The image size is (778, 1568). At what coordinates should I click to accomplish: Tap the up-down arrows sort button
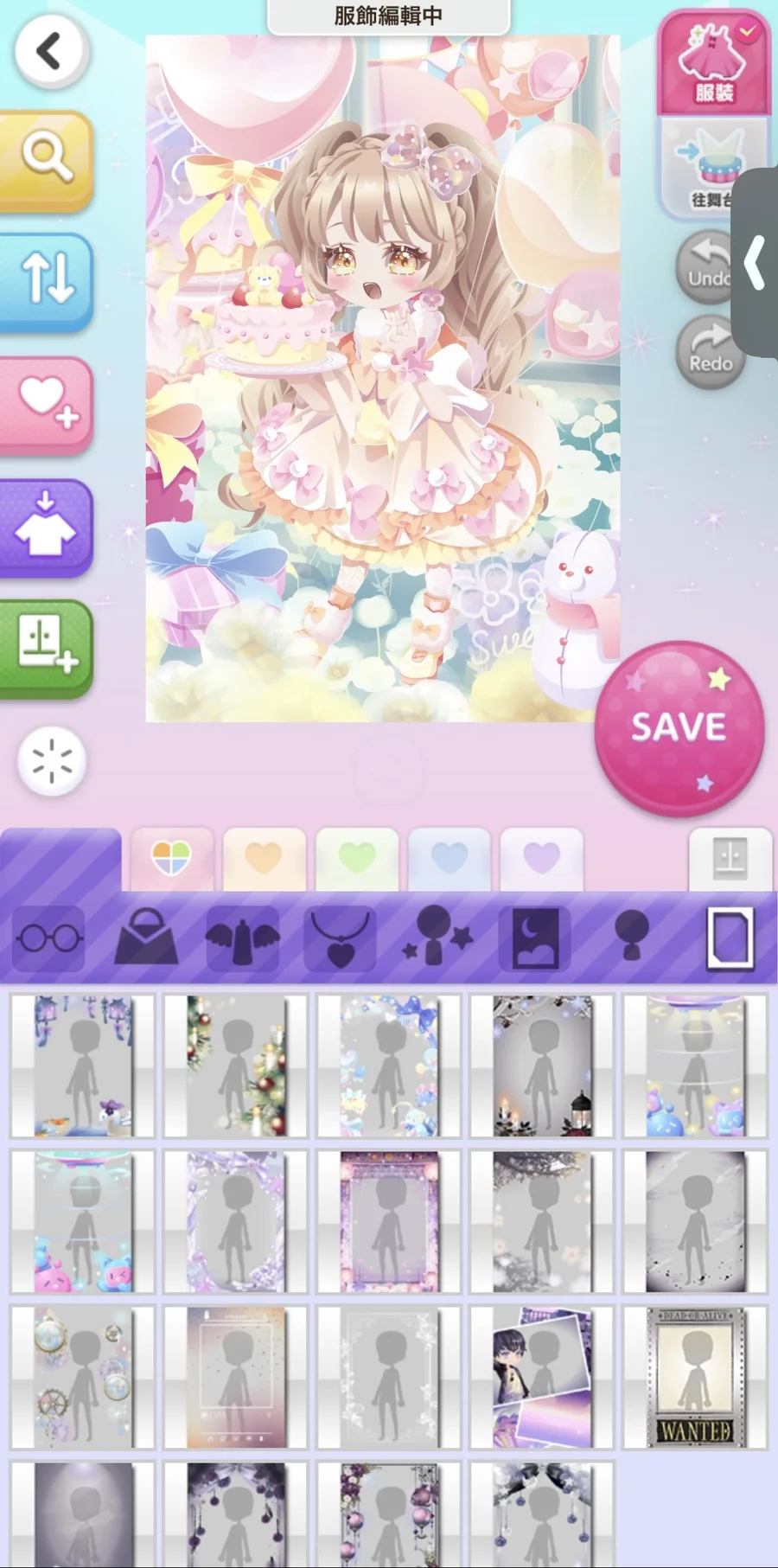point(46,280)
